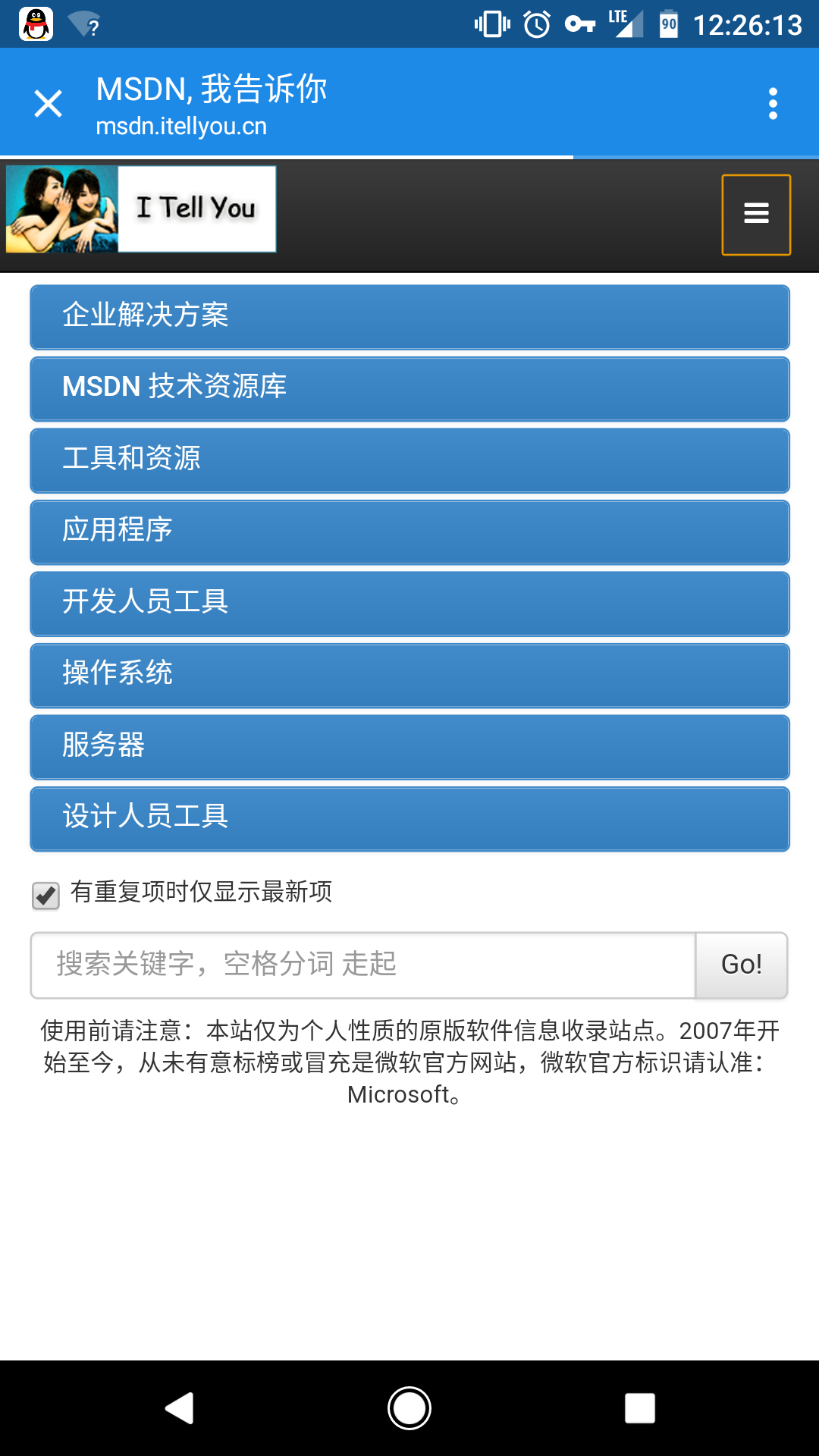Open the I Tell You logo link

click(x=141, y=209)
